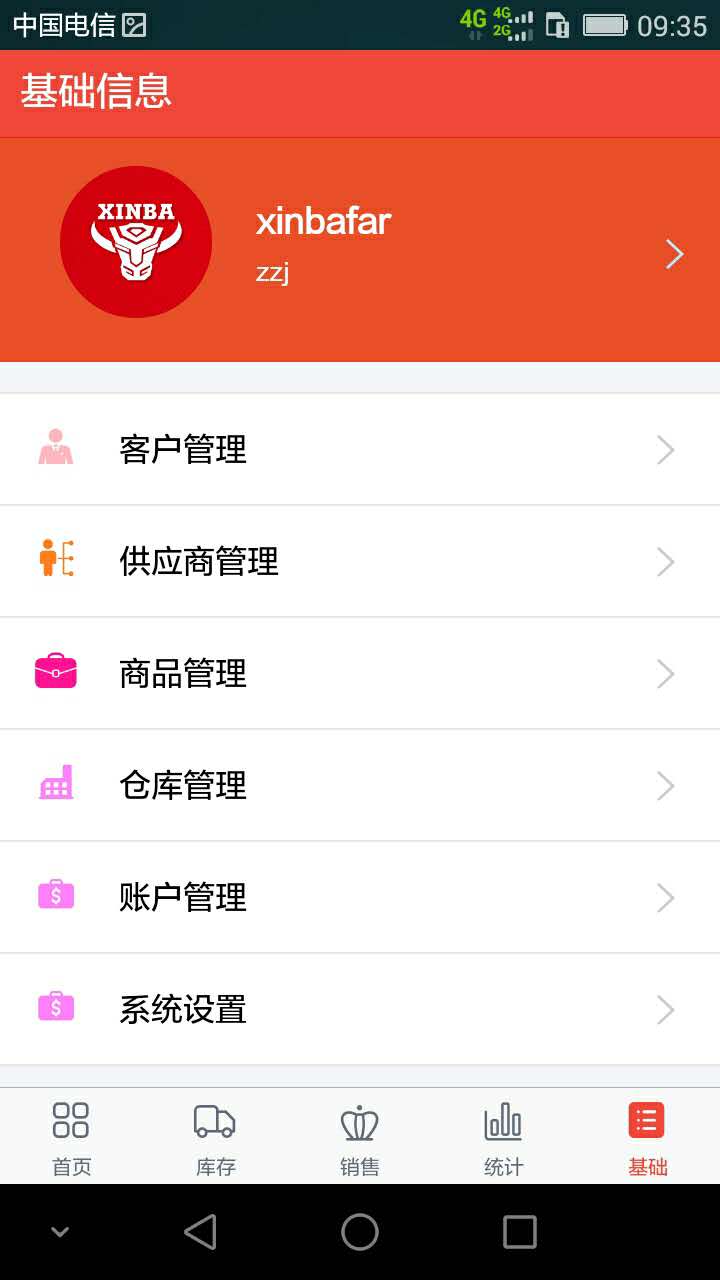Viewport: 720px width, 1280px height.
Task: Open 系统设置 (system settings)
Action: [x=360, y=1010]
